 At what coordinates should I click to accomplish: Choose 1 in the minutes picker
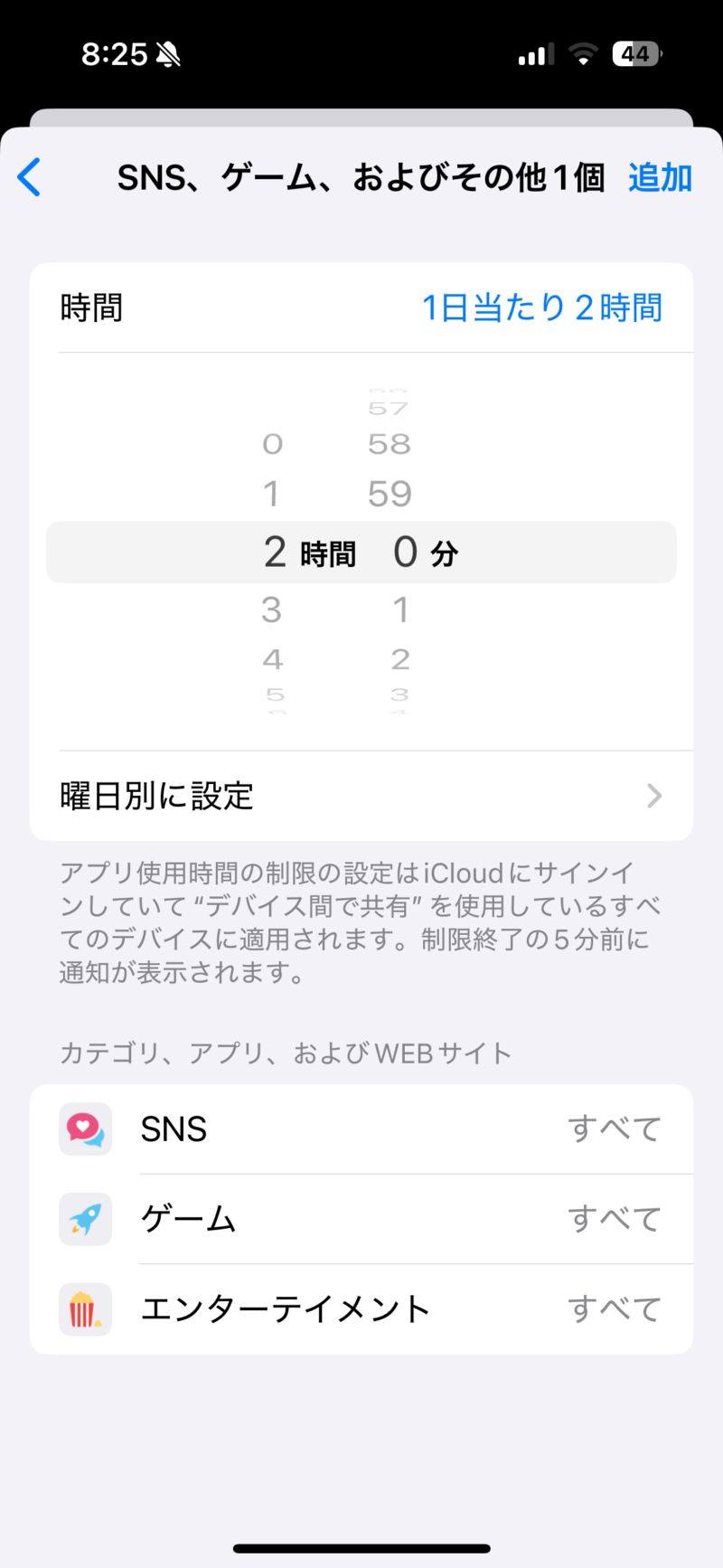coord(400,610)
